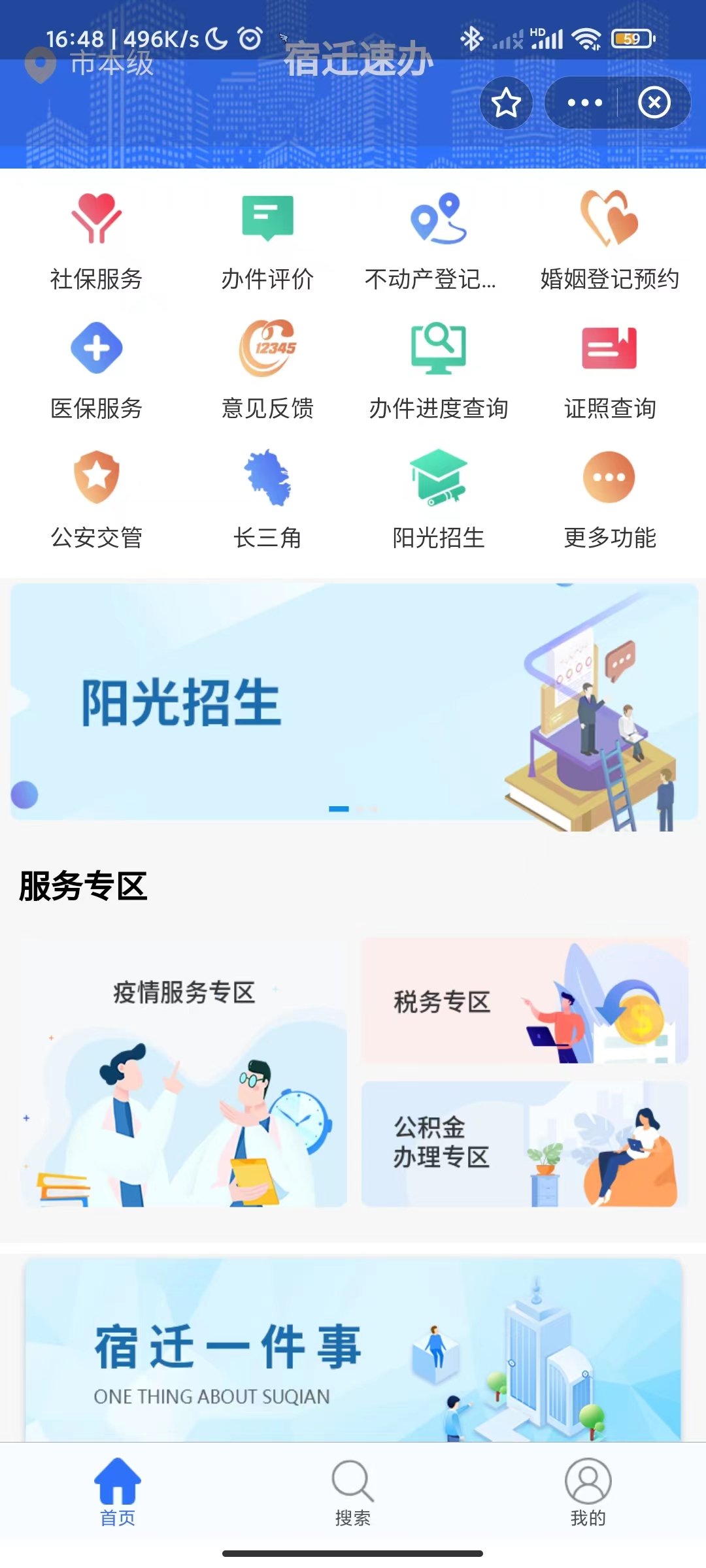Open the three-dot more options menu
706x1568 pixels.
584,103
